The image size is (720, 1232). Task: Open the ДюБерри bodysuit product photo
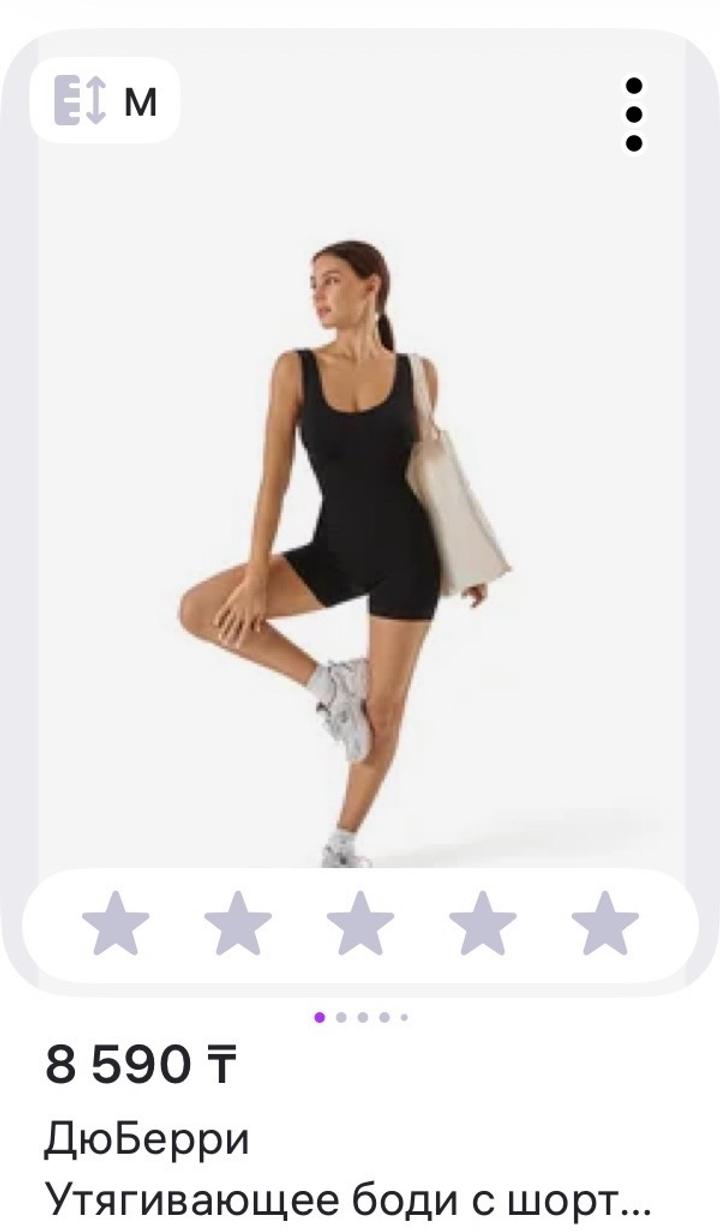coord(360,520)
